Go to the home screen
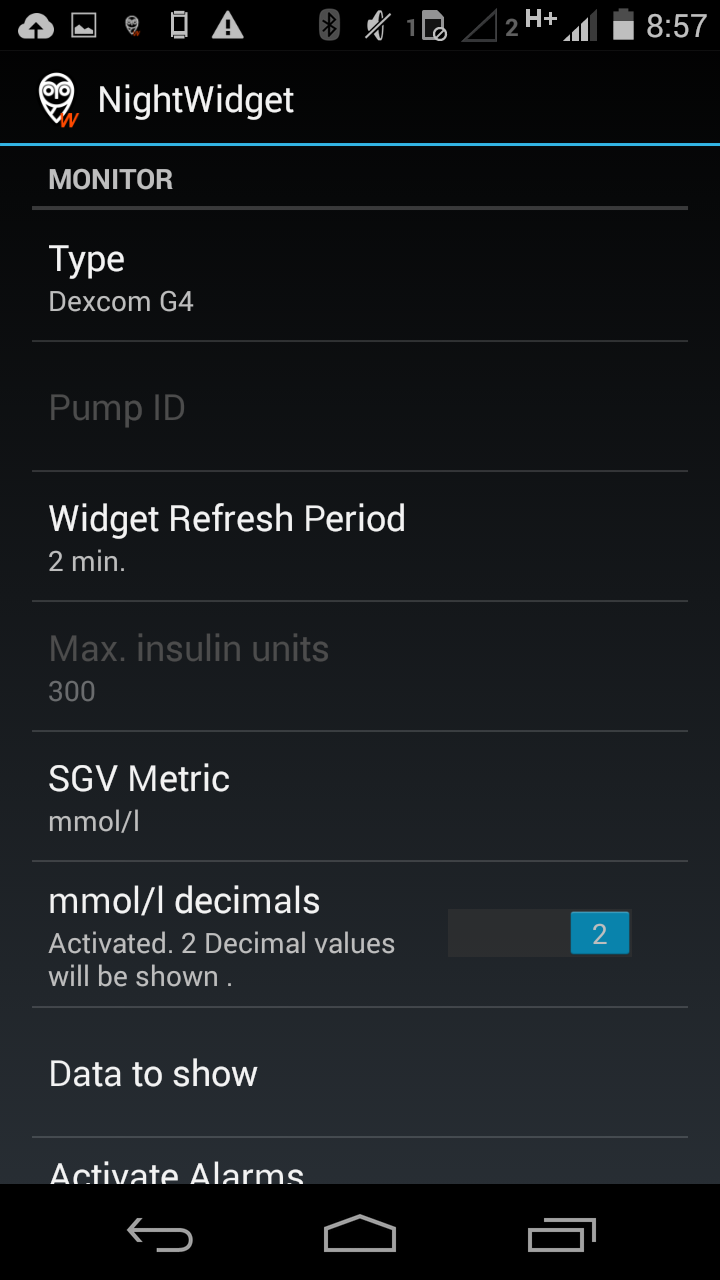Screen dimensions: 720x1280 coord(360,1236)
